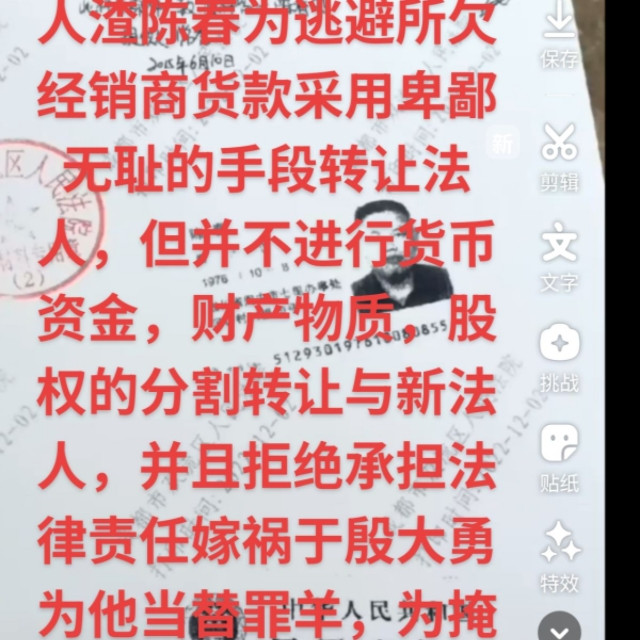Screen dimensions: 640x640
Task: Open the 特效 effects tool
Action: (x=560, y=543)
